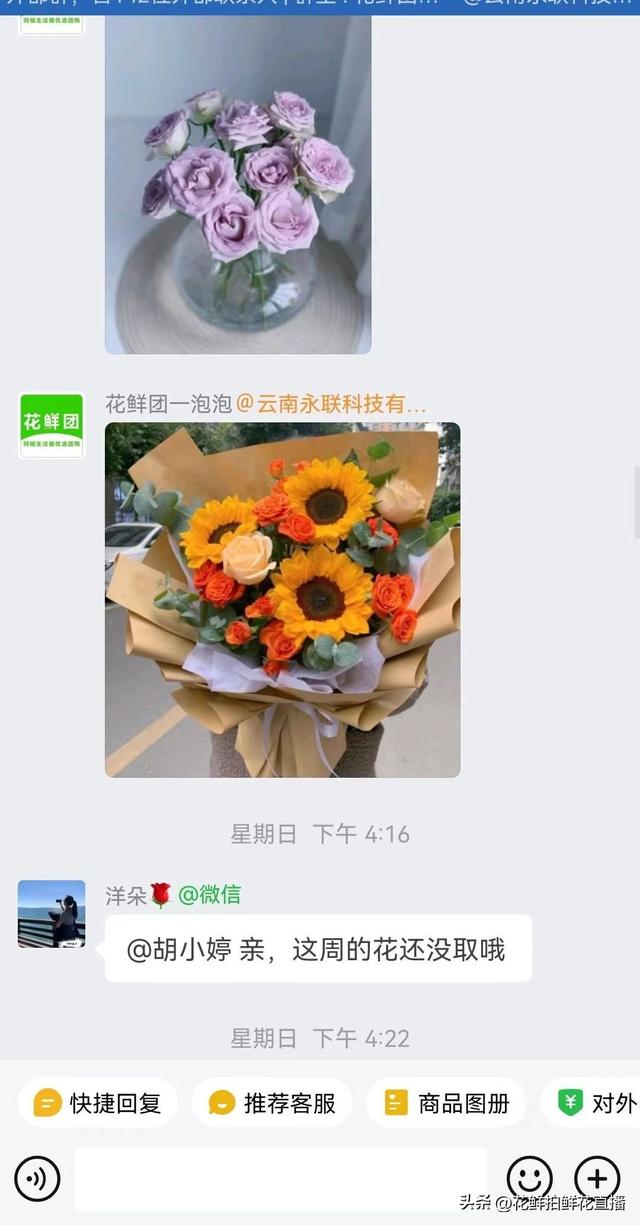Focus the message text field
The image size is (640, 1225).
280,1179
